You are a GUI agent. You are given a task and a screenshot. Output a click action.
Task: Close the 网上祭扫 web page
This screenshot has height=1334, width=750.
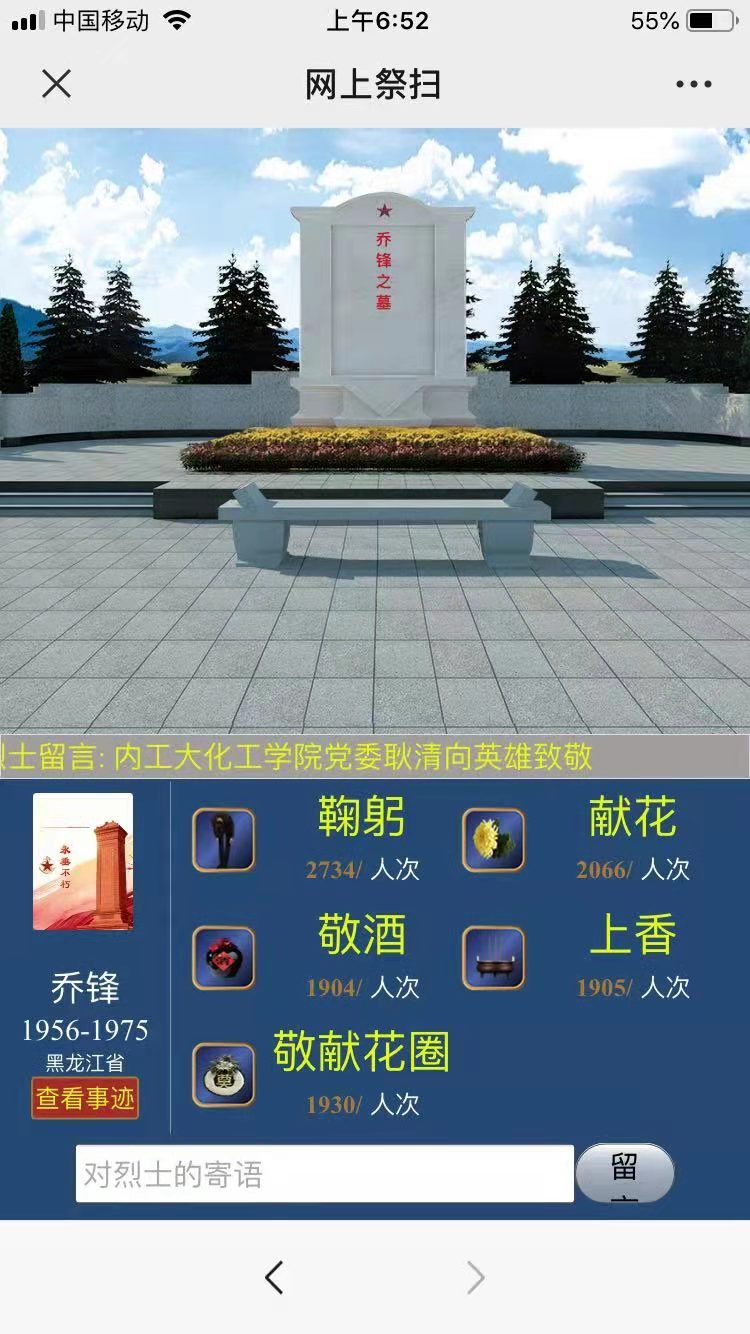57,84
